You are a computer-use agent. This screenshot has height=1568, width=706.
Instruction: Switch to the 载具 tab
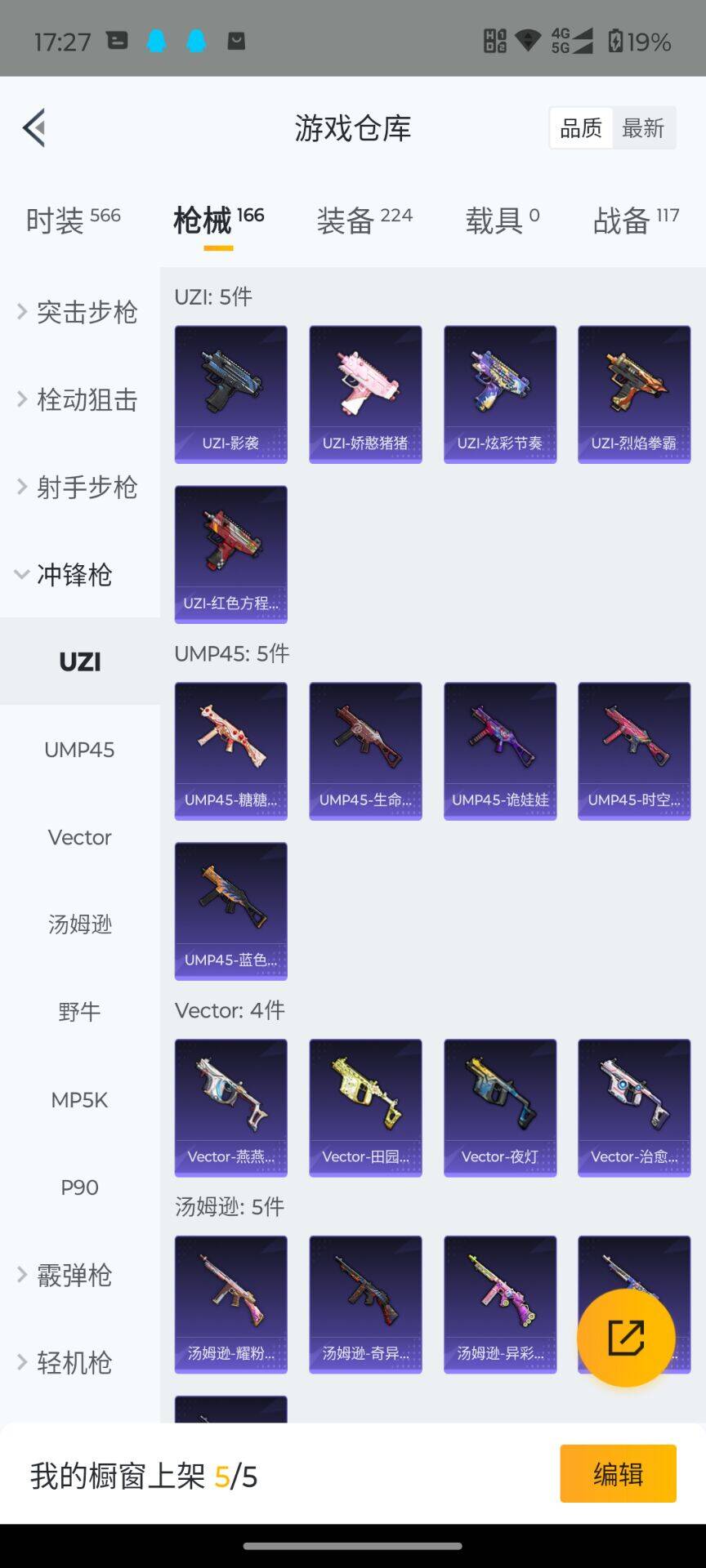[503, 220]
